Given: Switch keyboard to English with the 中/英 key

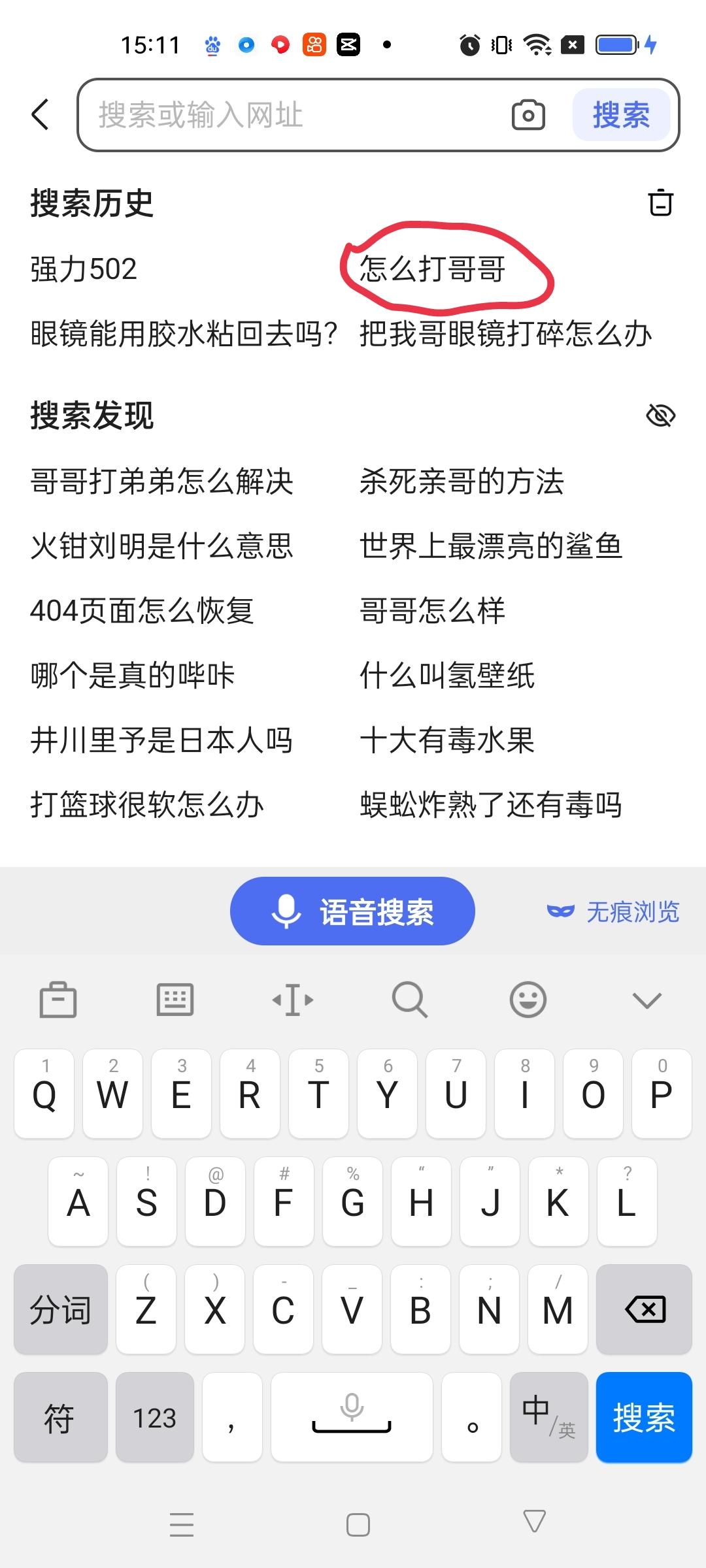Looking at the screenshot, I should coord(548,1418).
